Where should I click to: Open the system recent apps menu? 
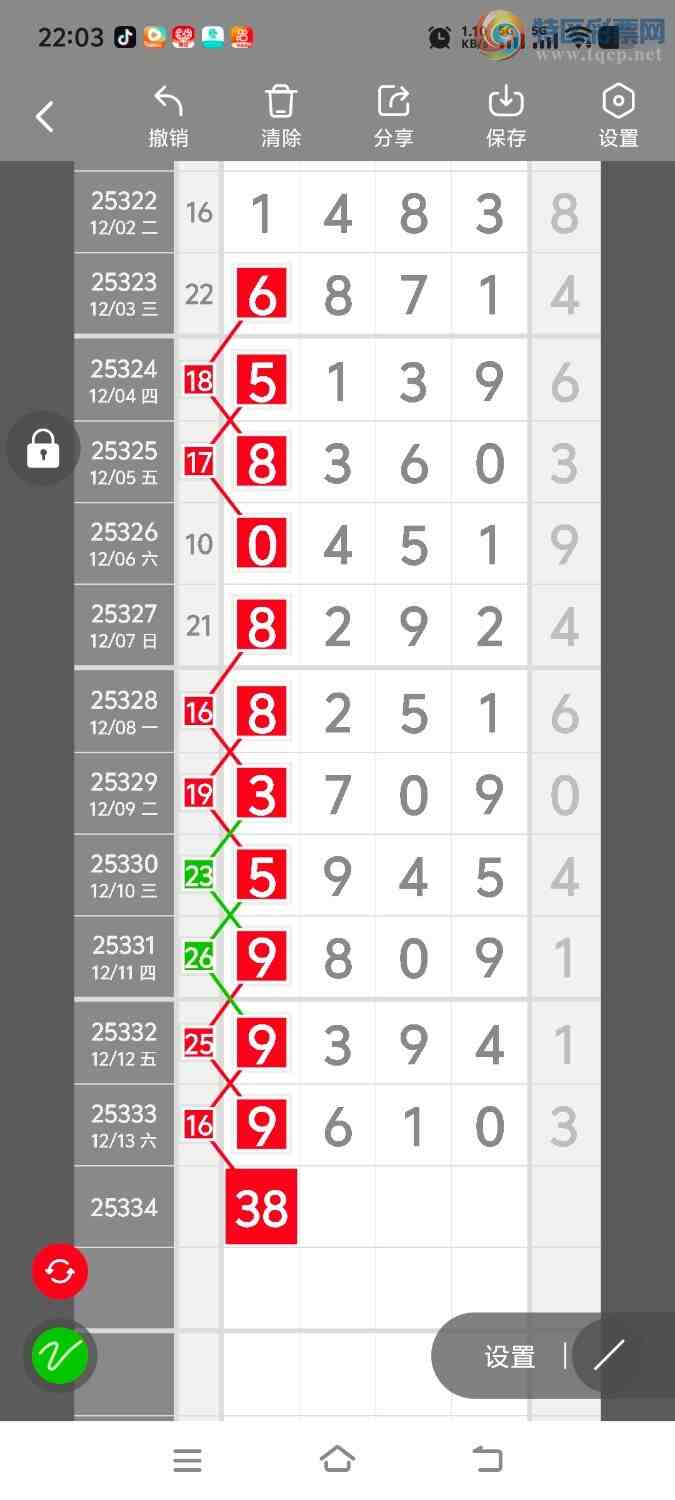pos(187,1461)
